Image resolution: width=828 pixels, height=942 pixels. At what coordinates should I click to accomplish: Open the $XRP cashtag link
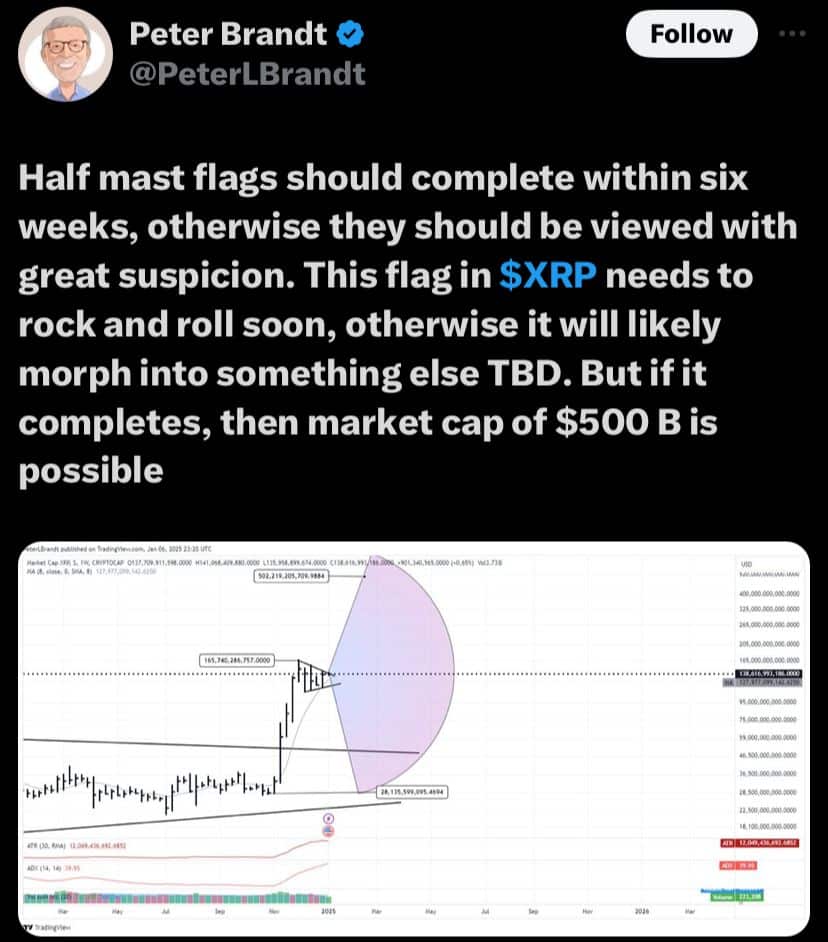pyautogui.click(x=547, y=276)
